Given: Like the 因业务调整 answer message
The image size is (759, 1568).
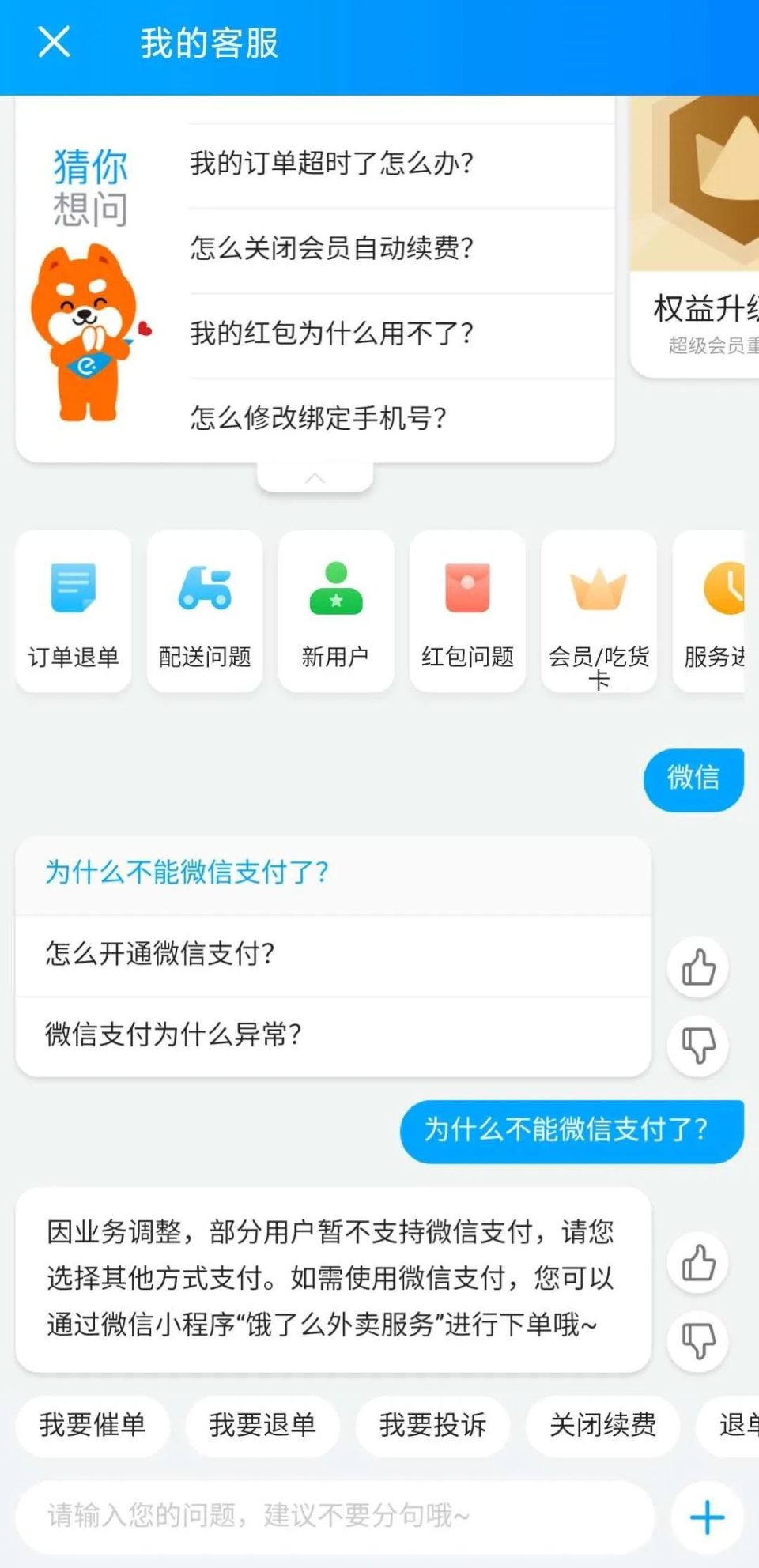Looking at the screenshot, I should point(698,1262).
